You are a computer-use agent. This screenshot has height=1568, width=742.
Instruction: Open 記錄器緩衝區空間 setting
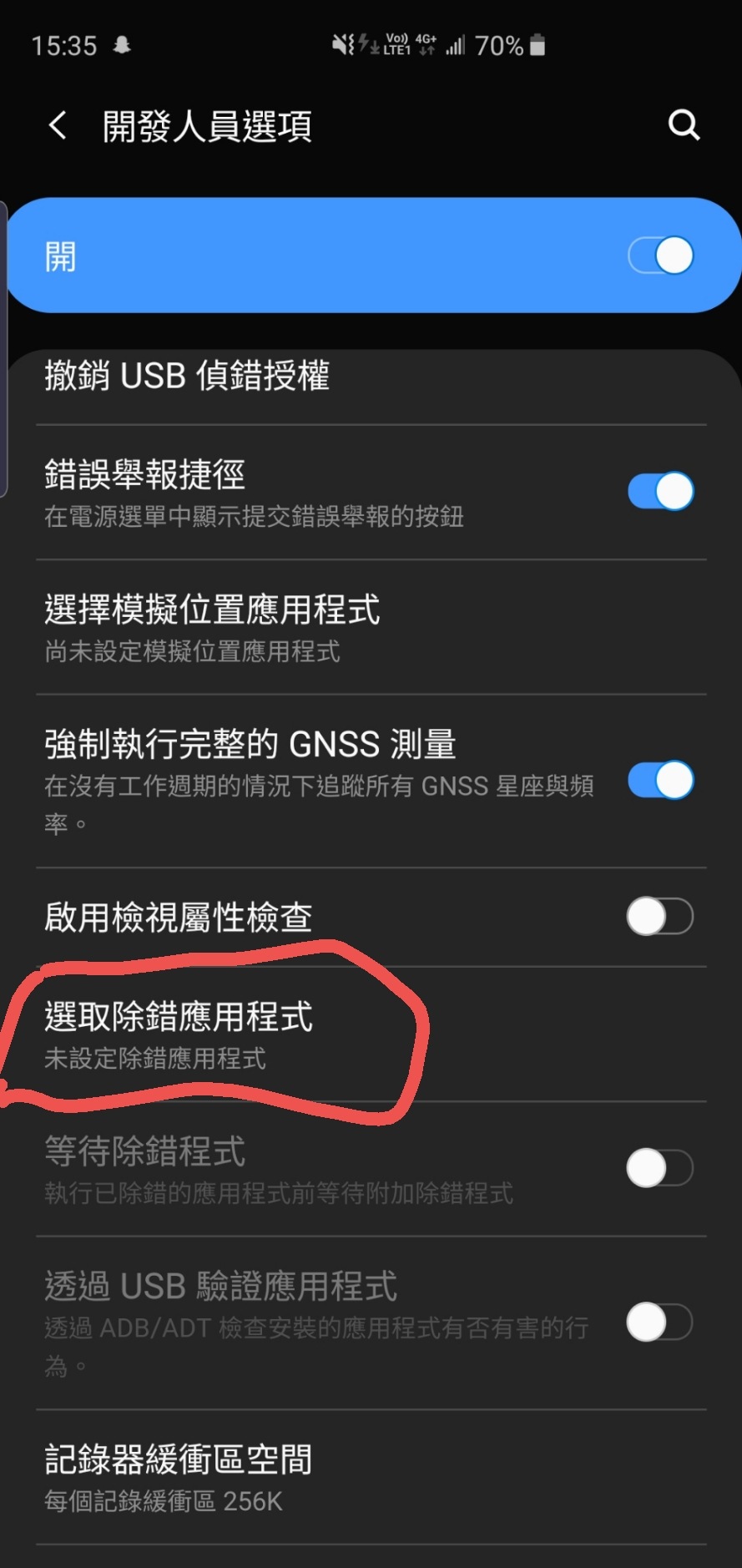371,1477
